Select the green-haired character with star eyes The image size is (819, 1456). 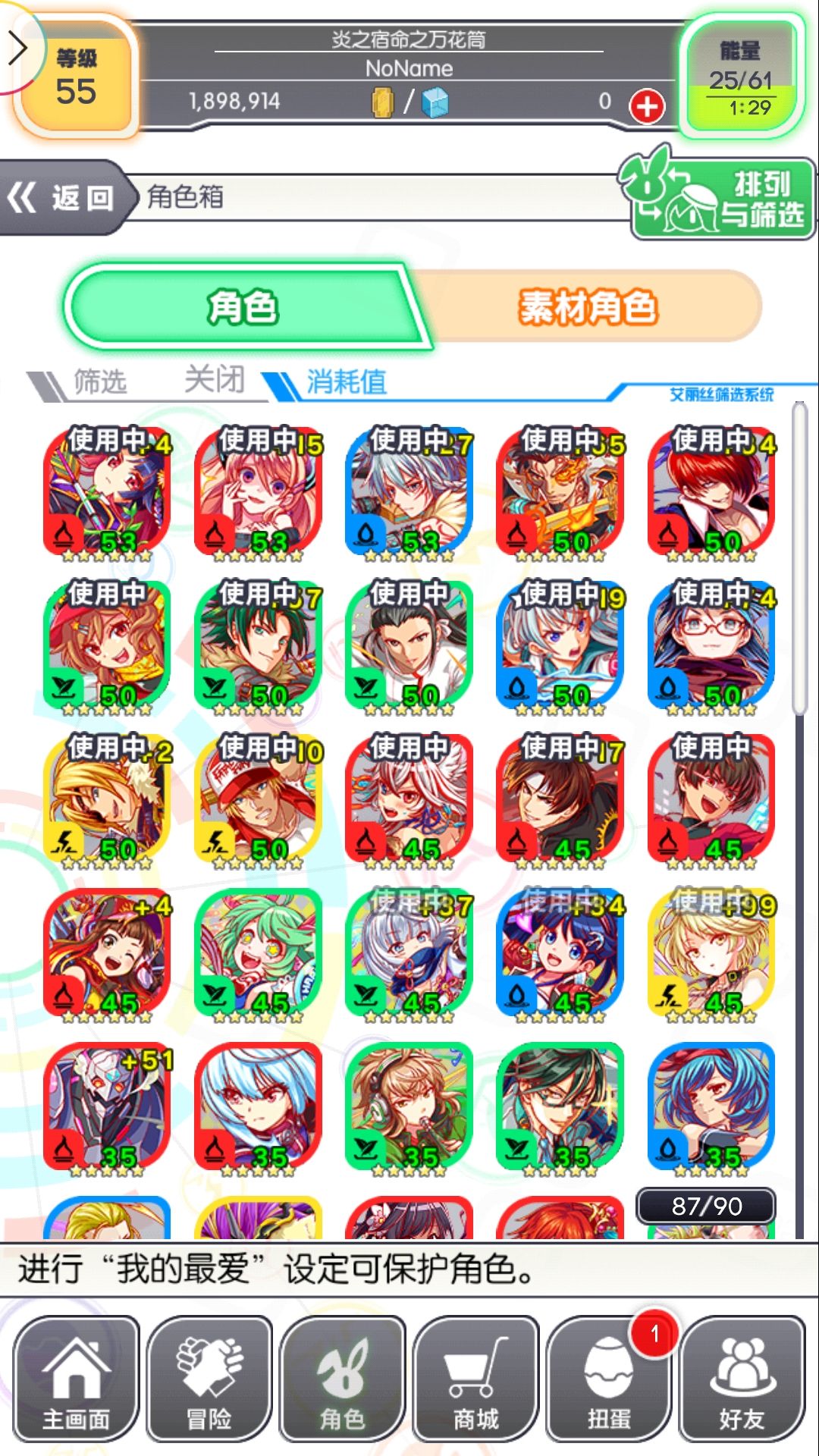(259, 954)
